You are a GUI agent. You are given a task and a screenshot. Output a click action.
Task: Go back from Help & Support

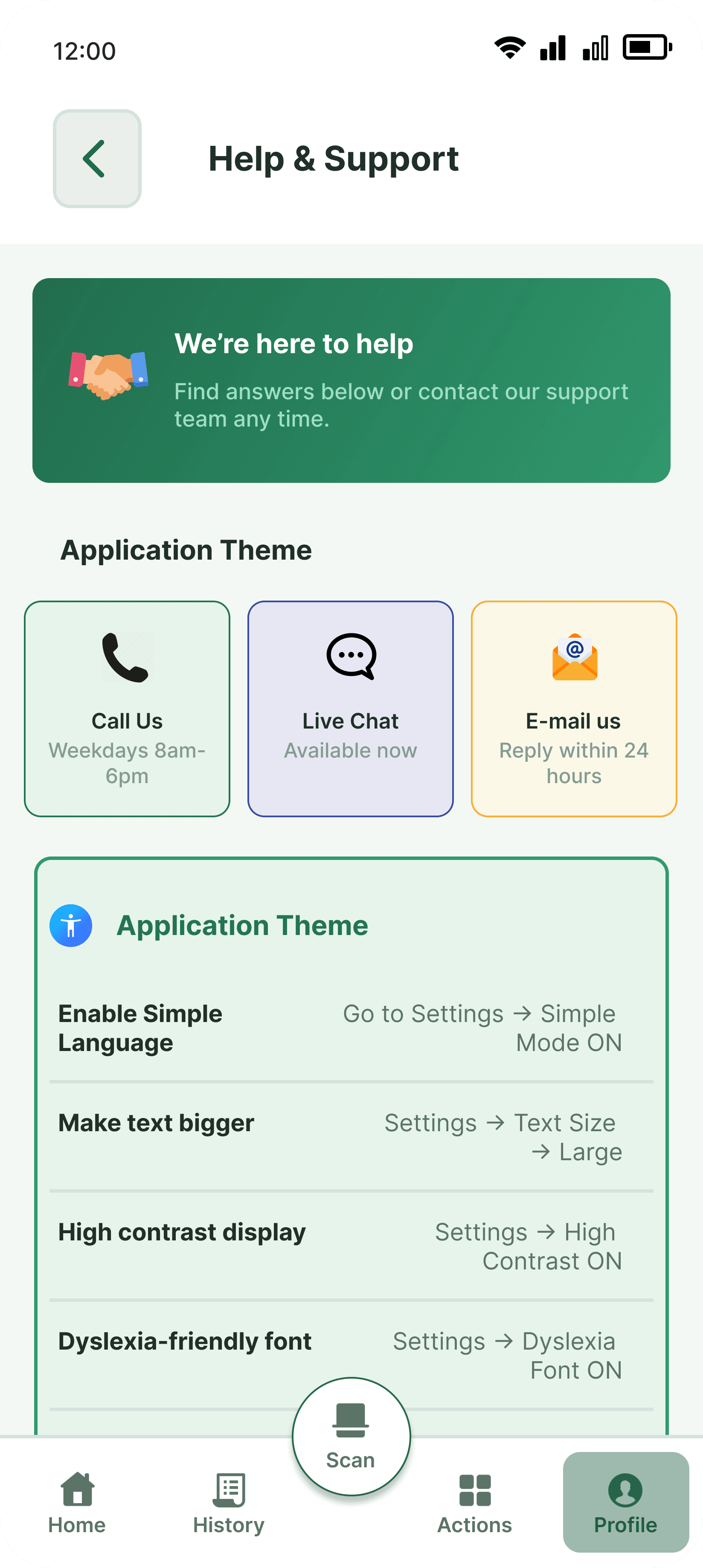[x=97, y=158]
